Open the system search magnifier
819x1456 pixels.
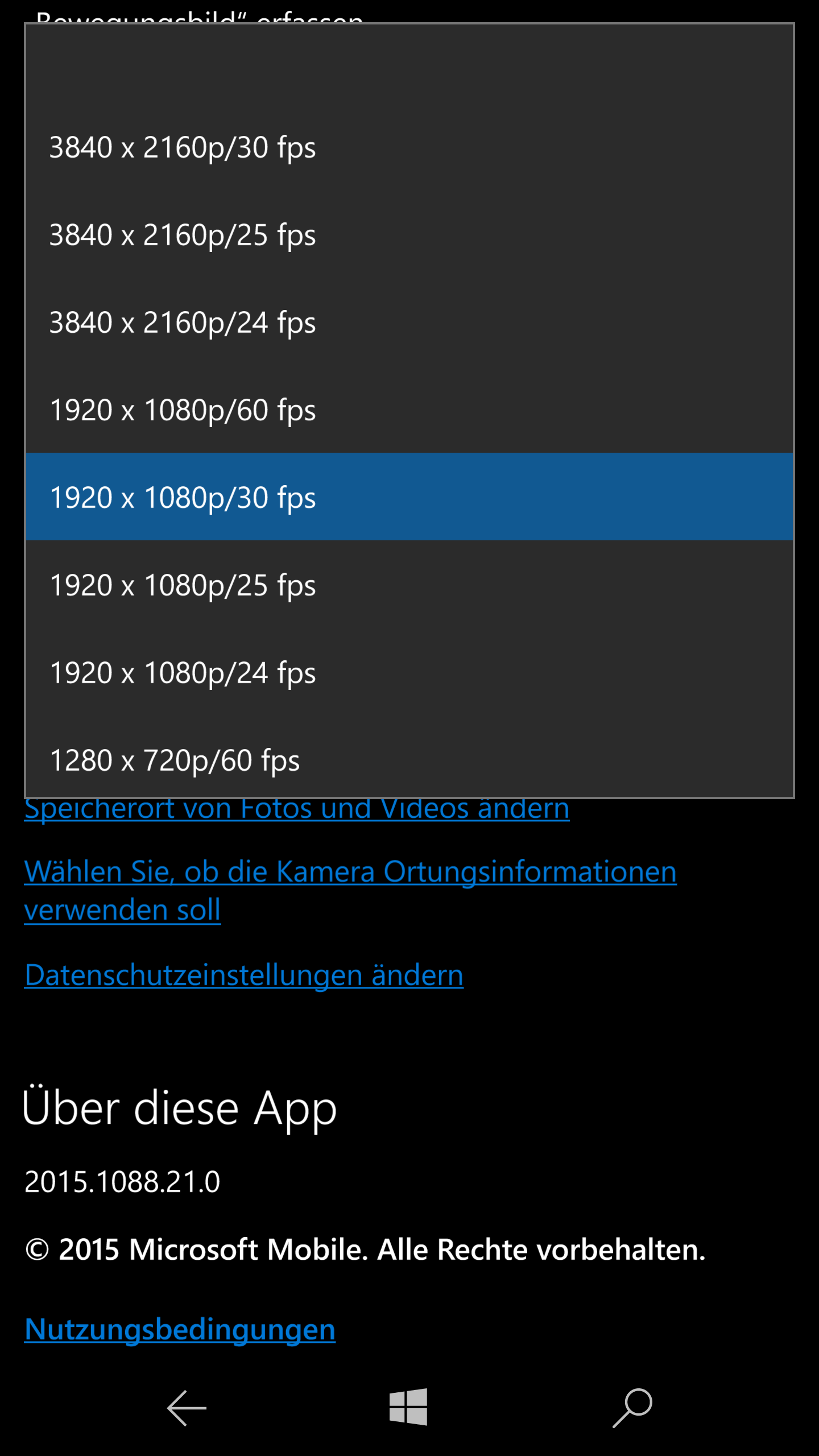(x=632, y=1408)
